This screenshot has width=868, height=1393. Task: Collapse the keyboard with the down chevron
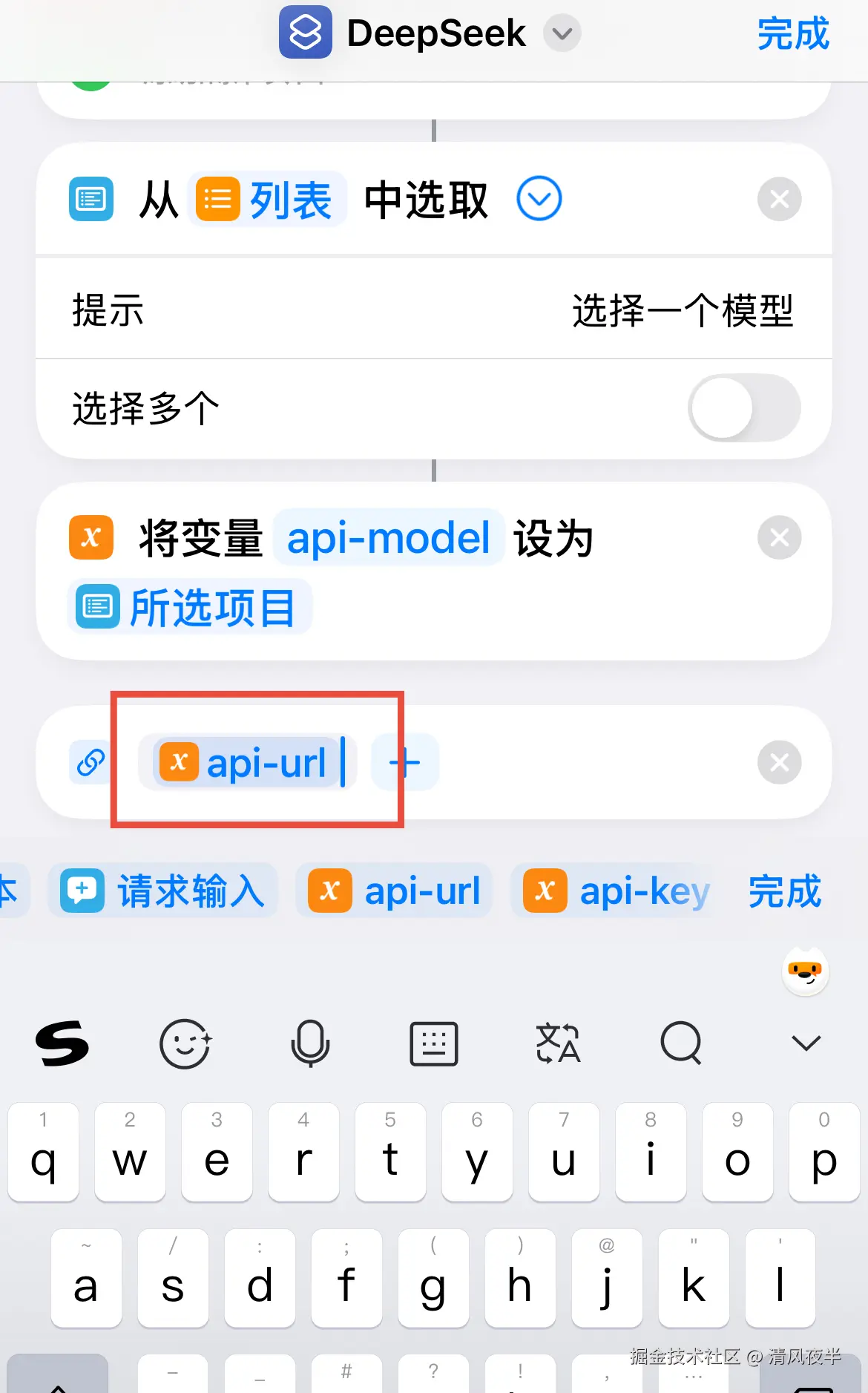806,1043
